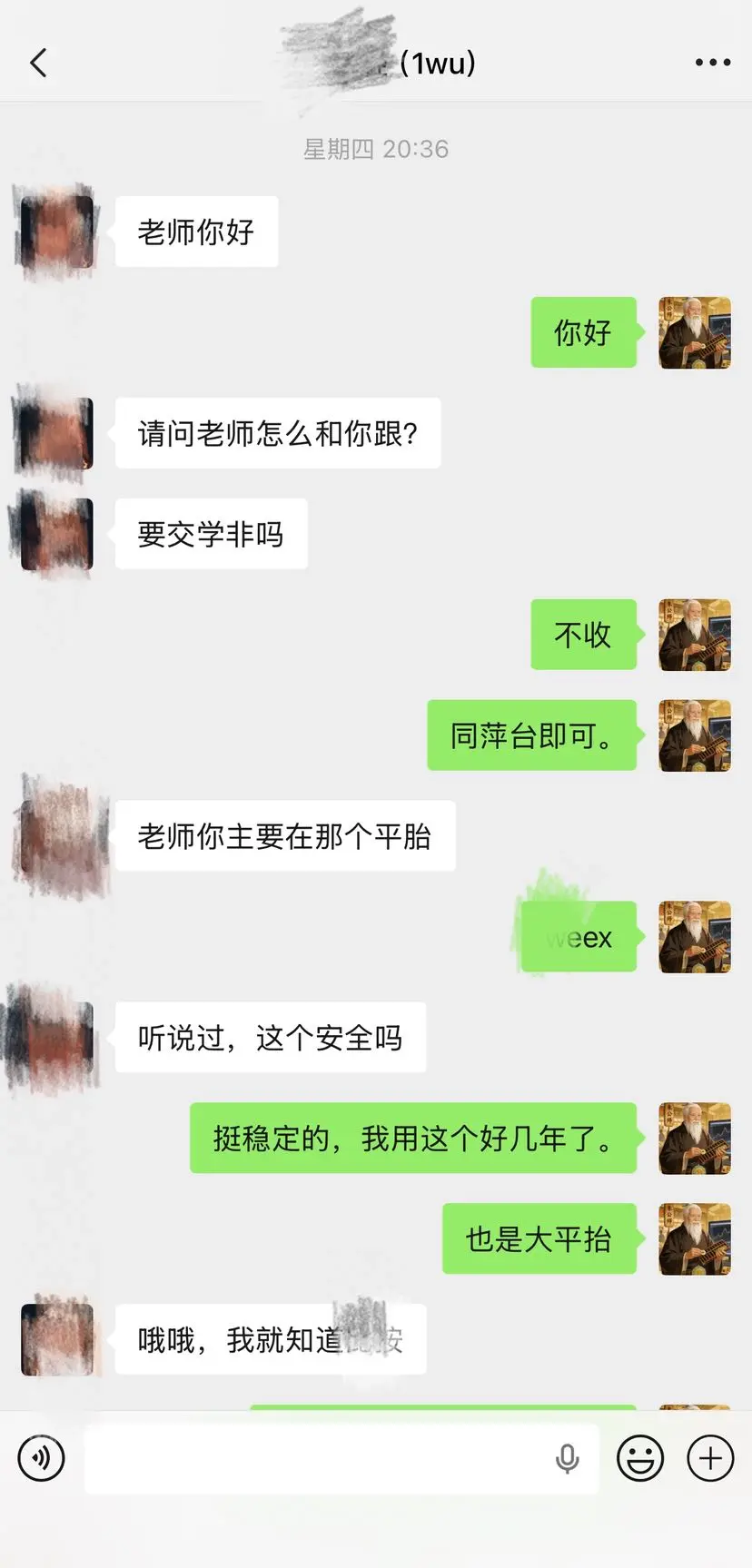Open the voice message mode icon
Viewport: 752px width, 1568px height.
[40, 1458]
